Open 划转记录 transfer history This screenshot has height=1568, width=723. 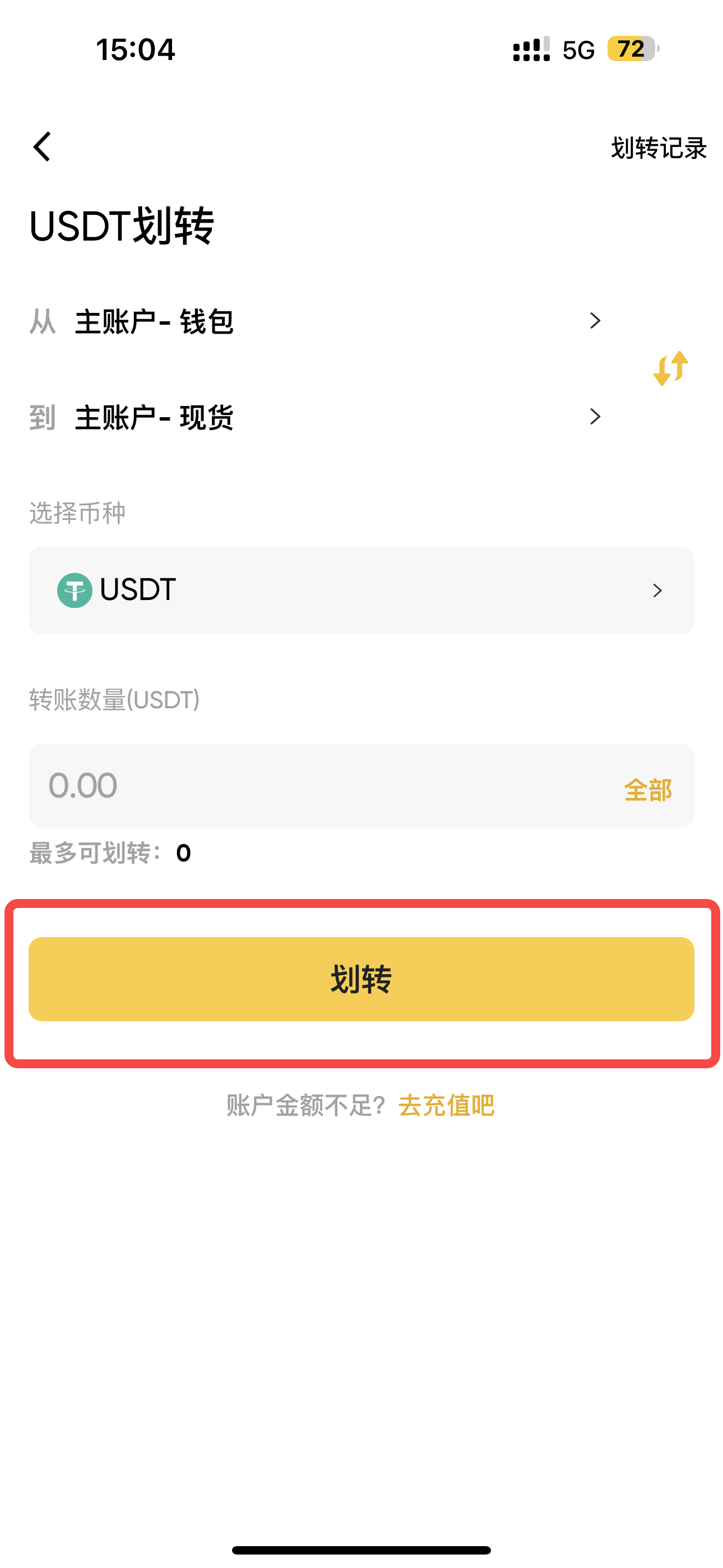point(658,148)
